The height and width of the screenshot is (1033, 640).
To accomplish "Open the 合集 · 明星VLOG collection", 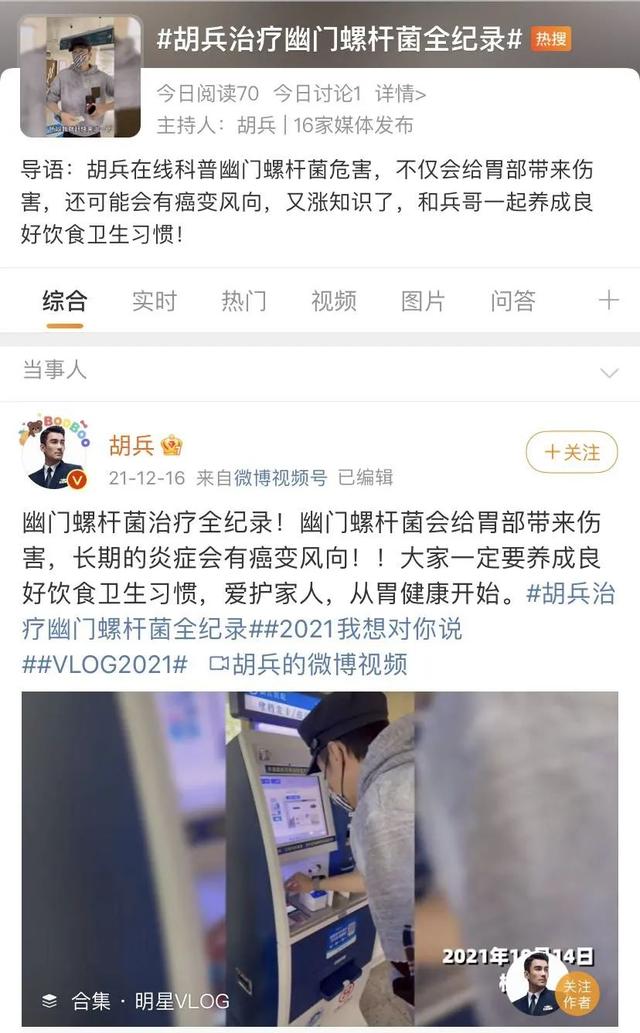I will point(136,1001).
